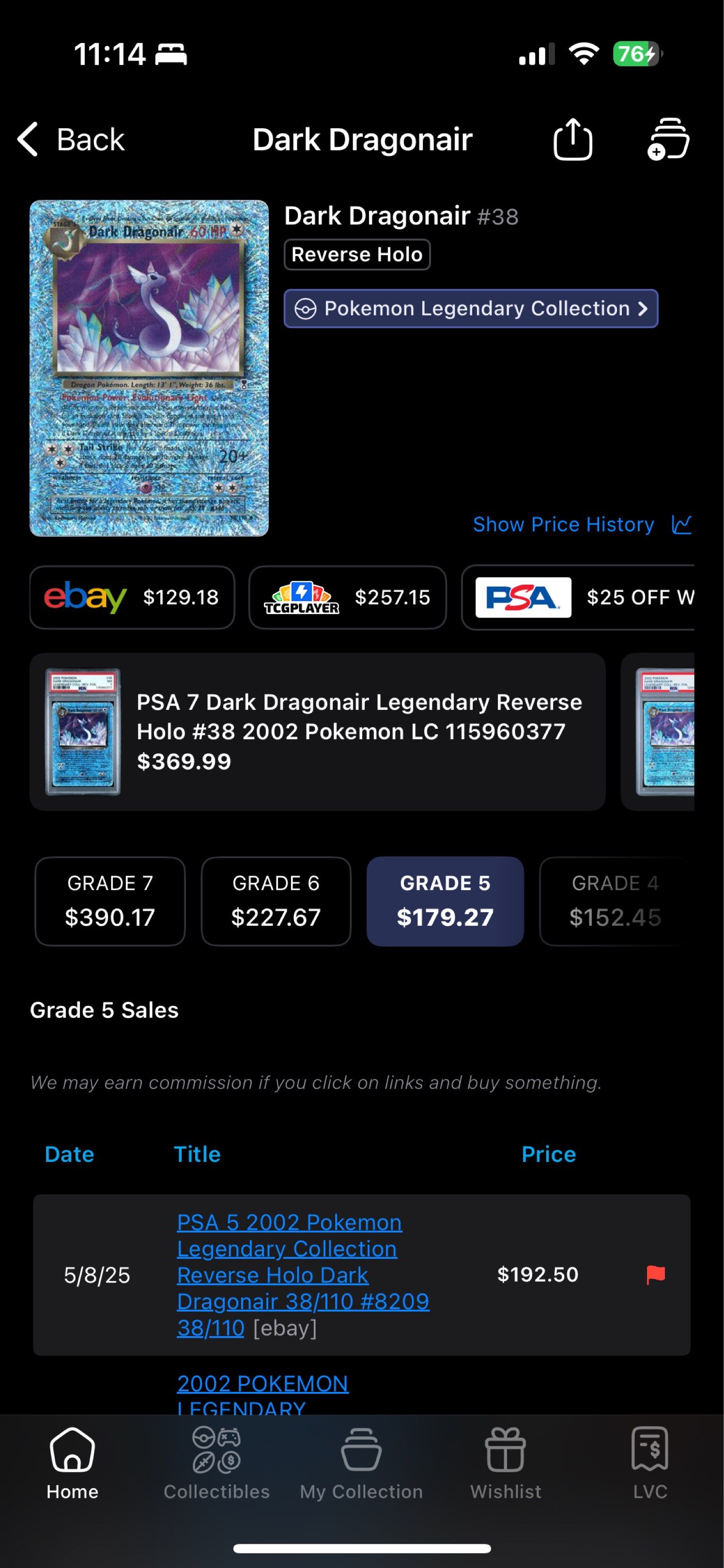Switch to Grade 6 price view
The width and height of the screenshot is (724, 1568).
[276, 902]
